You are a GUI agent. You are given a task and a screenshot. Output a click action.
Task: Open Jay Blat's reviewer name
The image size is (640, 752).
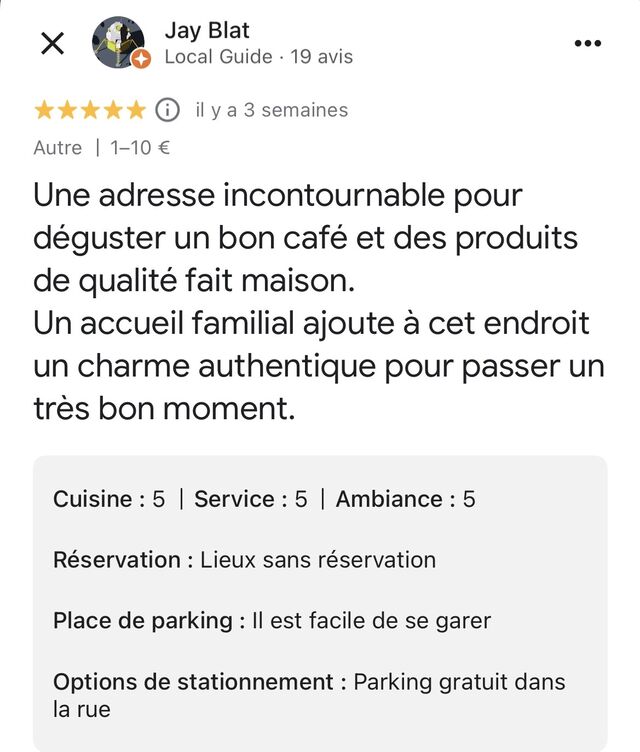pos(207,31)
